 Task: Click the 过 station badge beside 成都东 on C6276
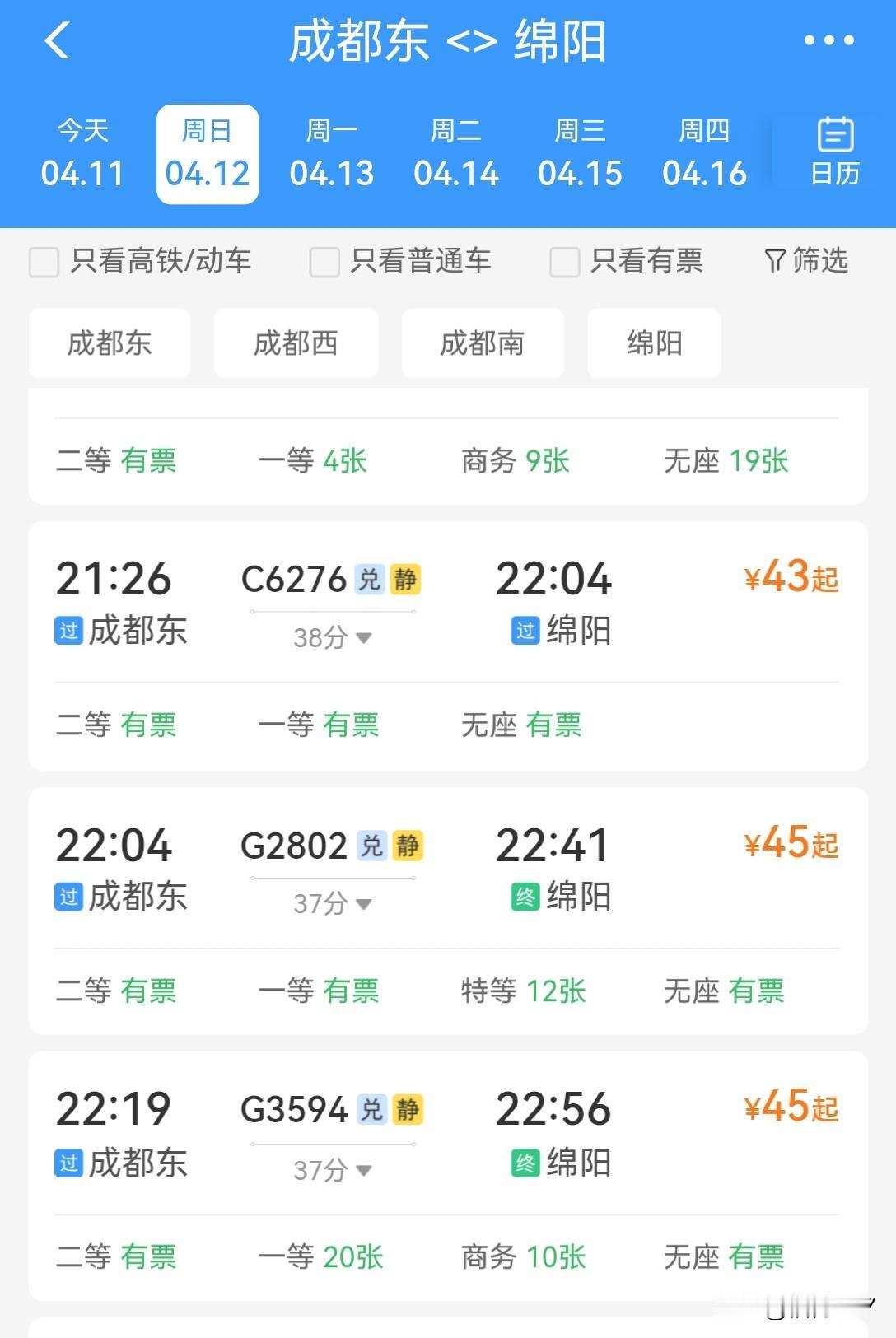coord(70,631)
